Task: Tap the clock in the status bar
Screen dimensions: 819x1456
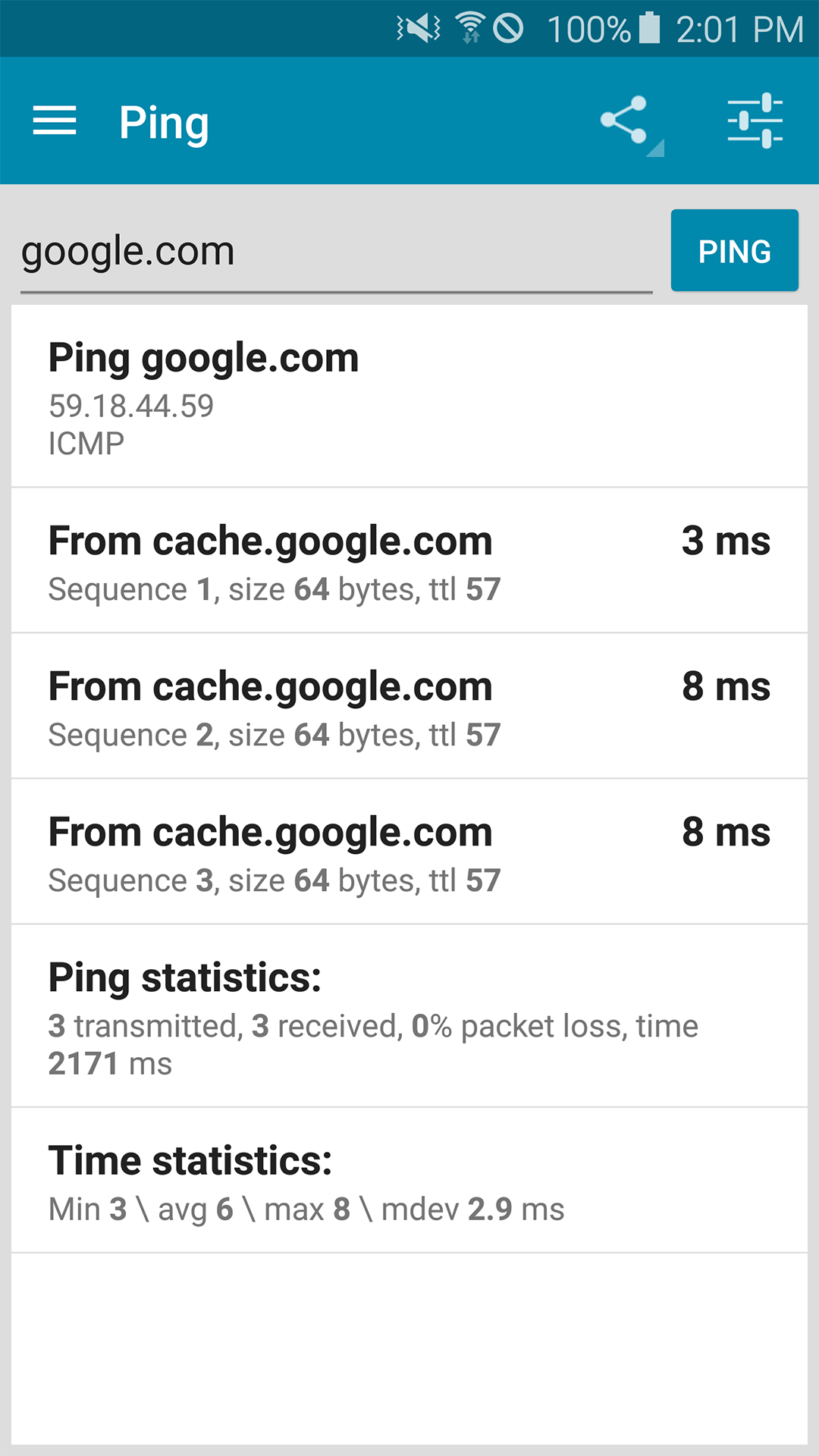Action: pos(739,27)
